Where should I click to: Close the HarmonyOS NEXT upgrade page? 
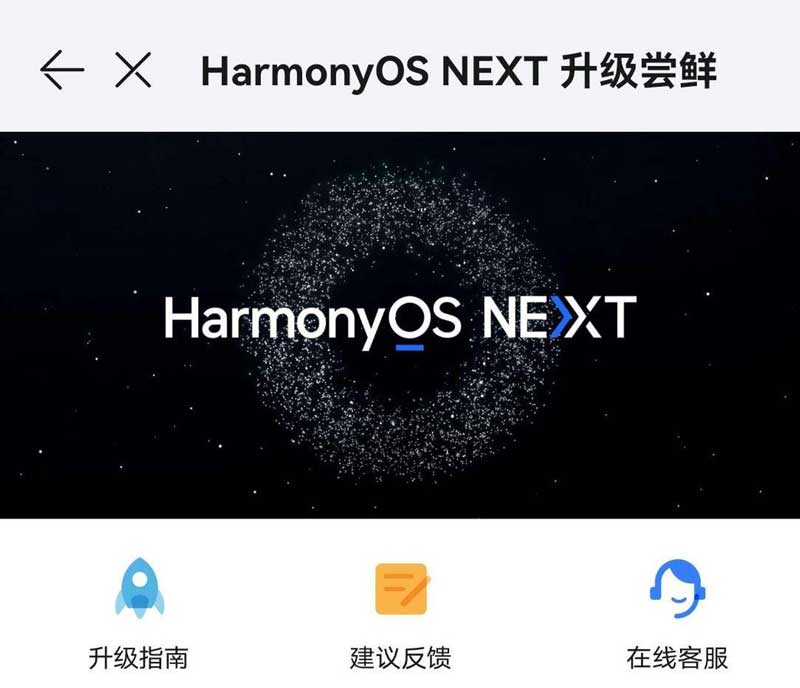132,70
